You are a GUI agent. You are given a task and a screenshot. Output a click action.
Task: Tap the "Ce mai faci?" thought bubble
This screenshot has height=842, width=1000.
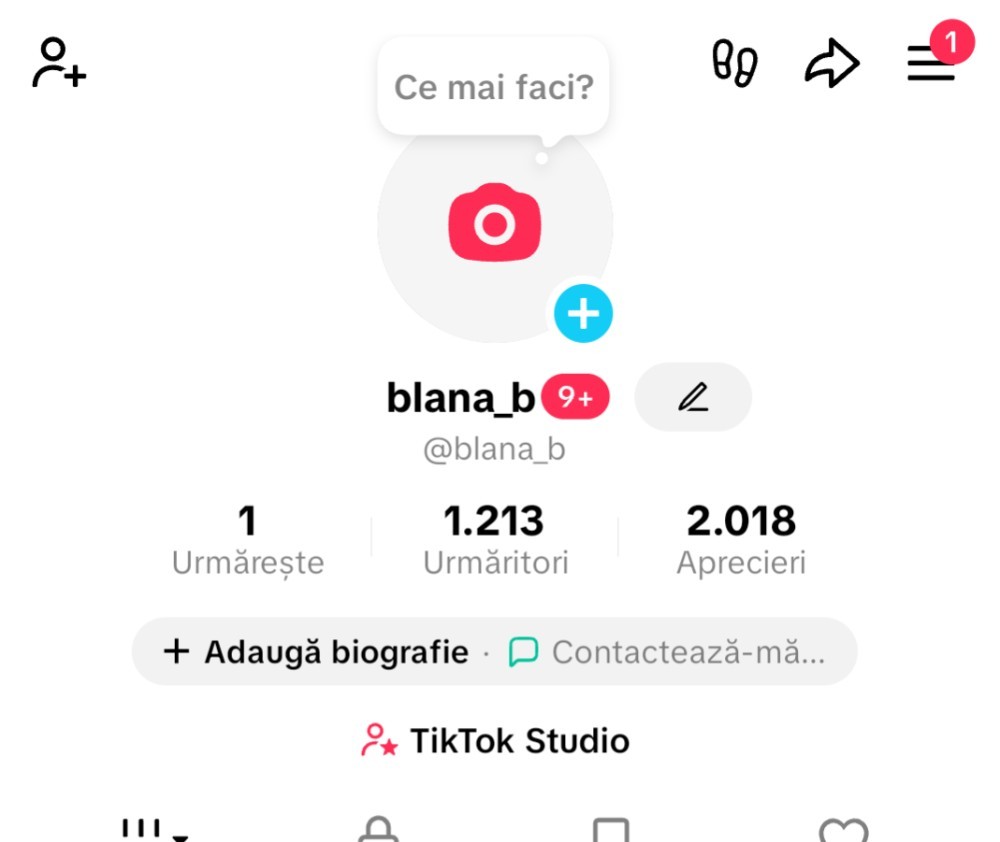(x=493, y=88)
